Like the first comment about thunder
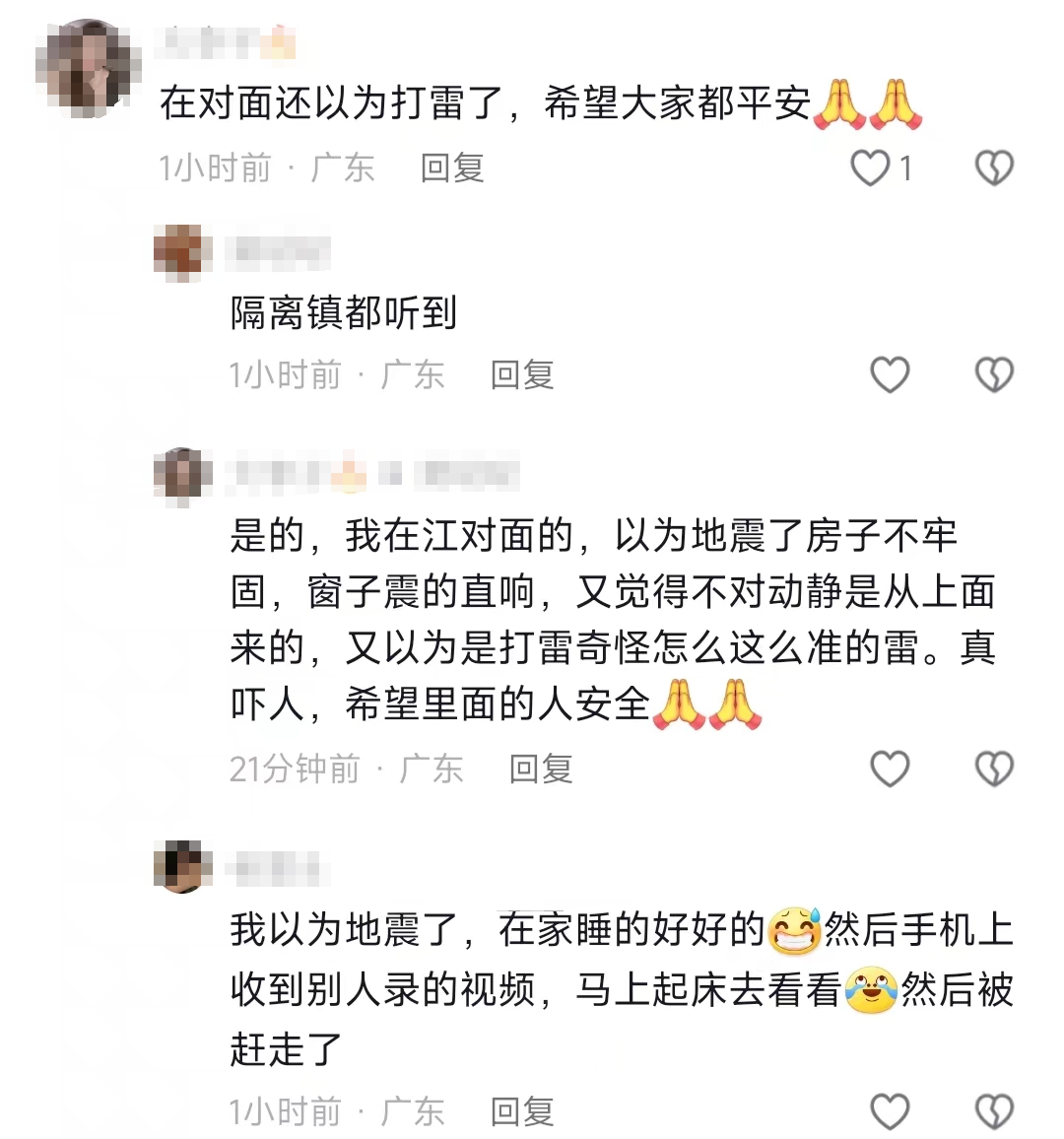 (x=871, y=168)
